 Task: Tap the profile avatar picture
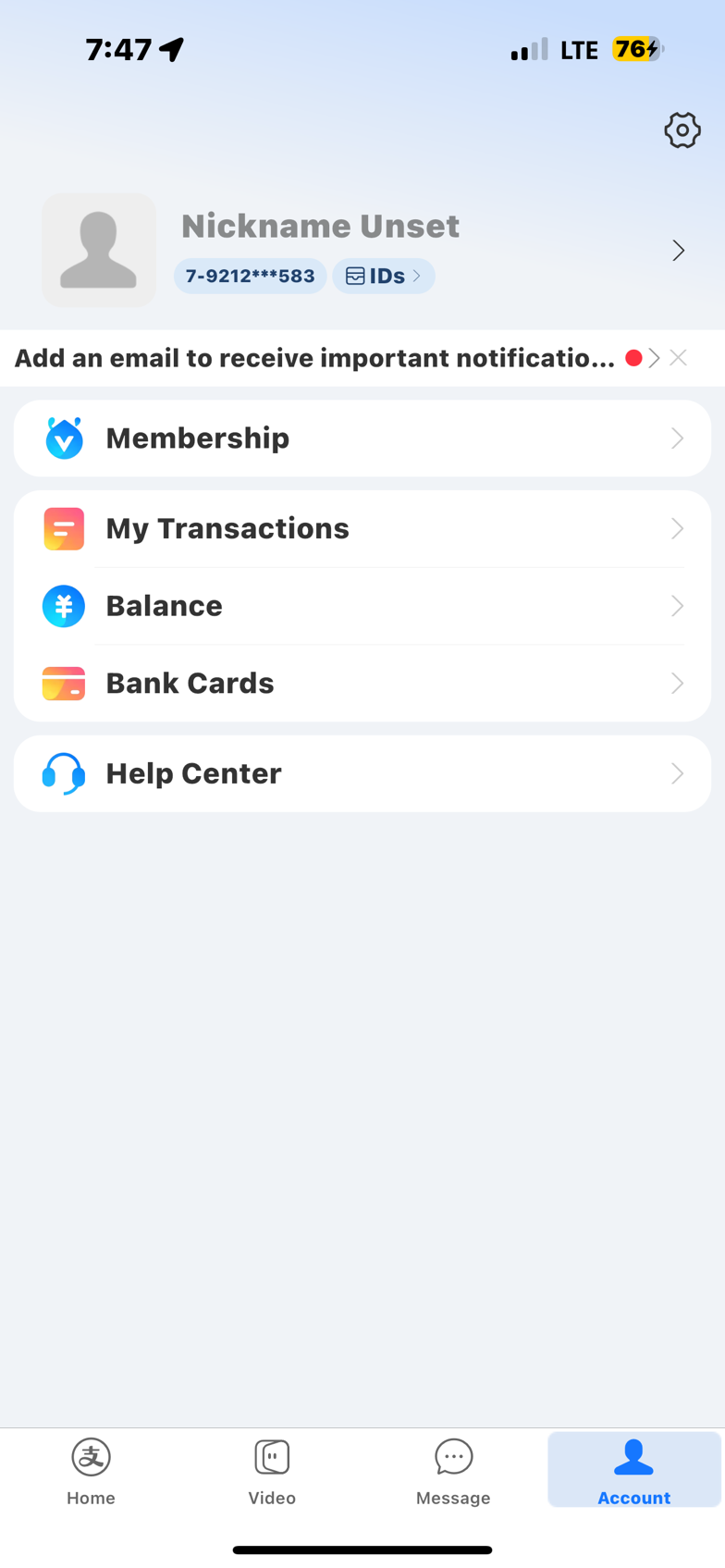[x=99, y=250]
